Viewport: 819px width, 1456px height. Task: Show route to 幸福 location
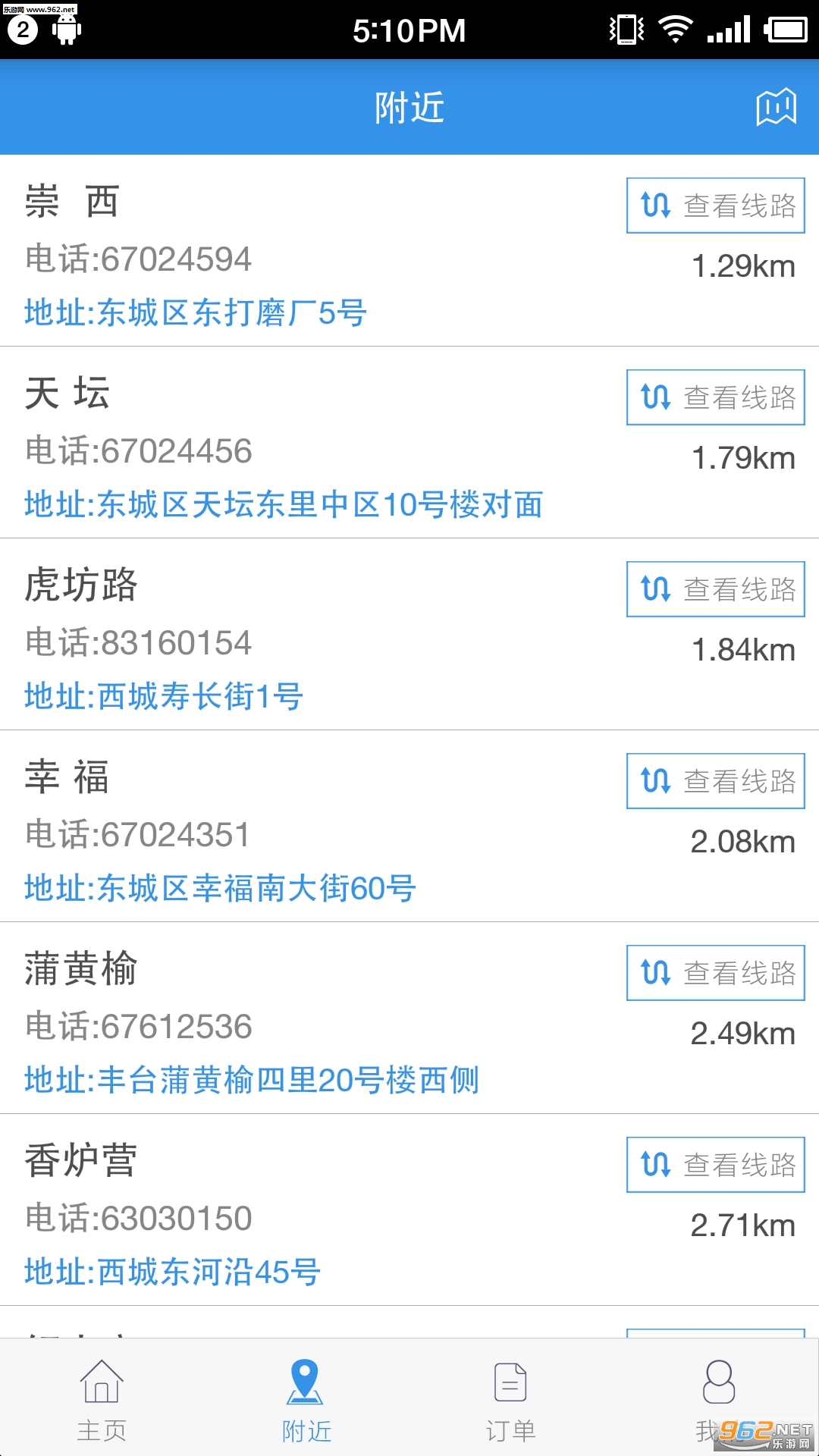pyautogui.click(x=715, y=781)
